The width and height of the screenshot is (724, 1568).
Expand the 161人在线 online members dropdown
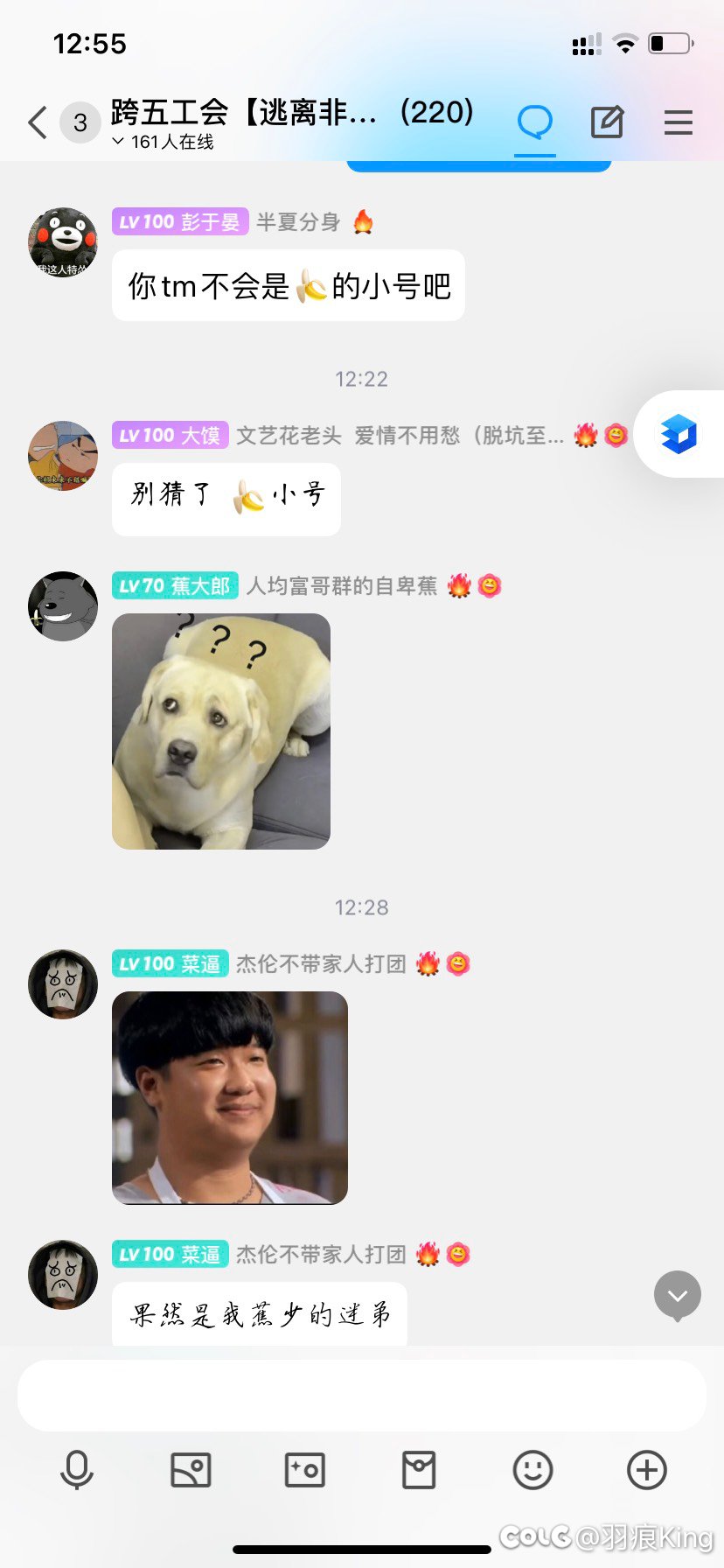[164, 142]
